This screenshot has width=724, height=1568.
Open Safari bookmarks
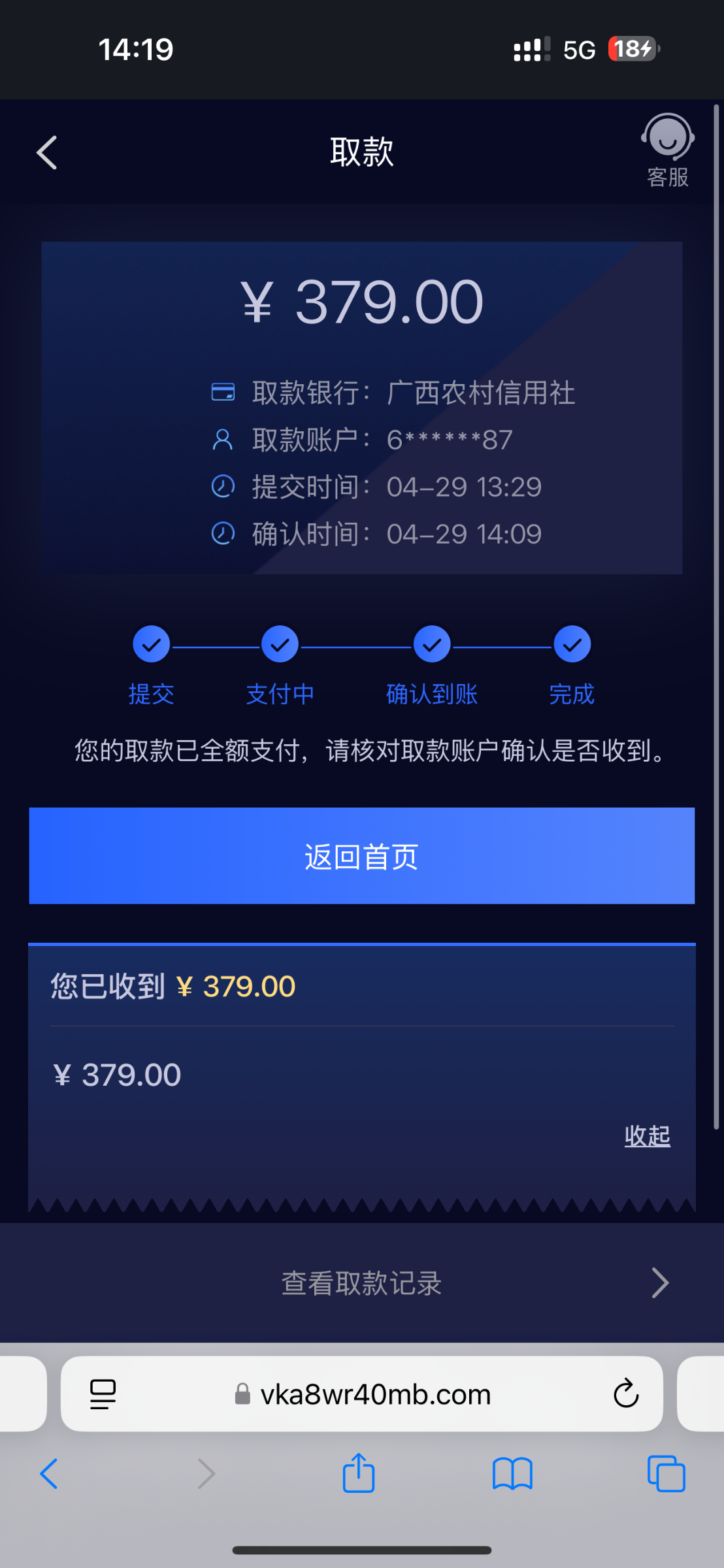512,1474
